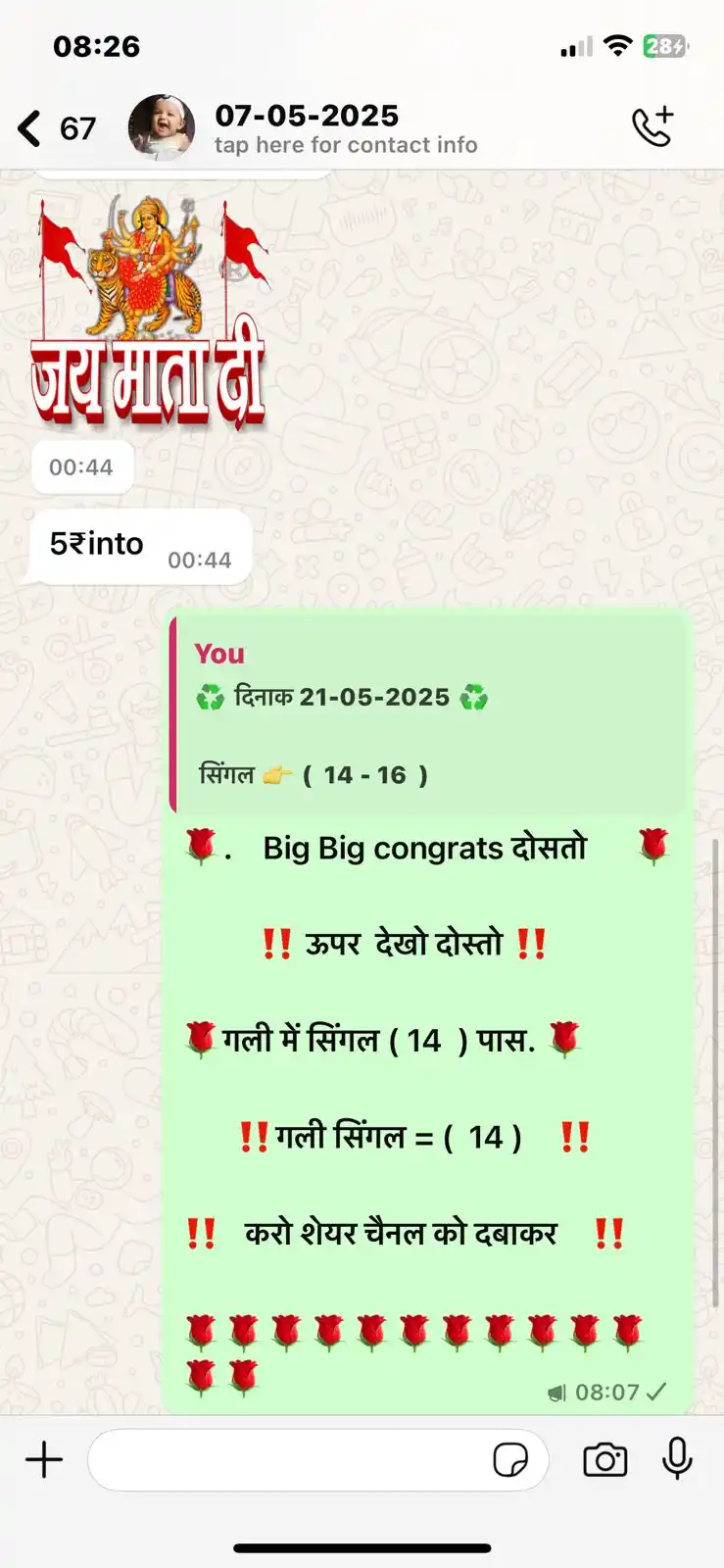Open the attachment plus menu
The width and height of the screenshot is (724, 1568).
coord(44,1459)
